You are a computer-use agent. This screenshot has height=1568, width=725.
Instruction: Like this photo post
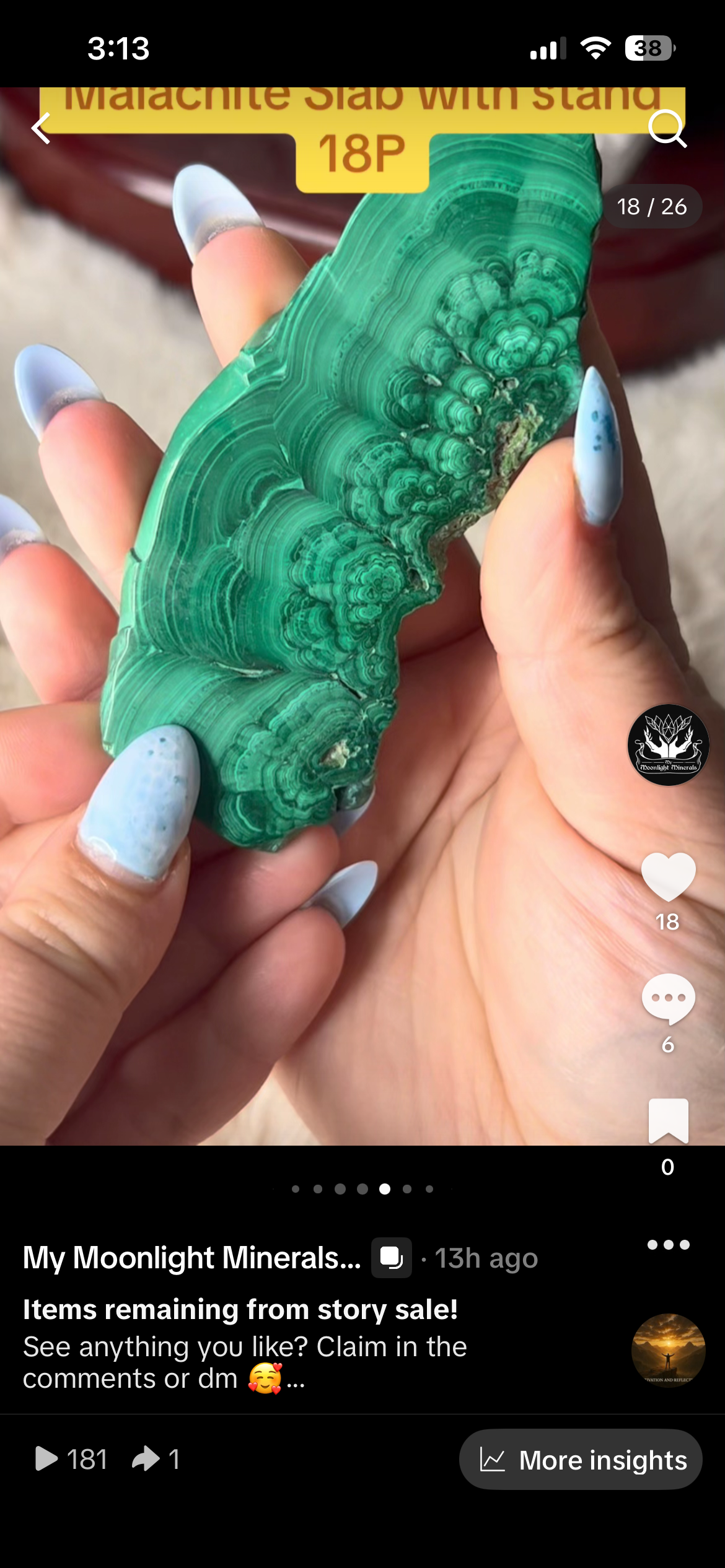click(668, 876)
